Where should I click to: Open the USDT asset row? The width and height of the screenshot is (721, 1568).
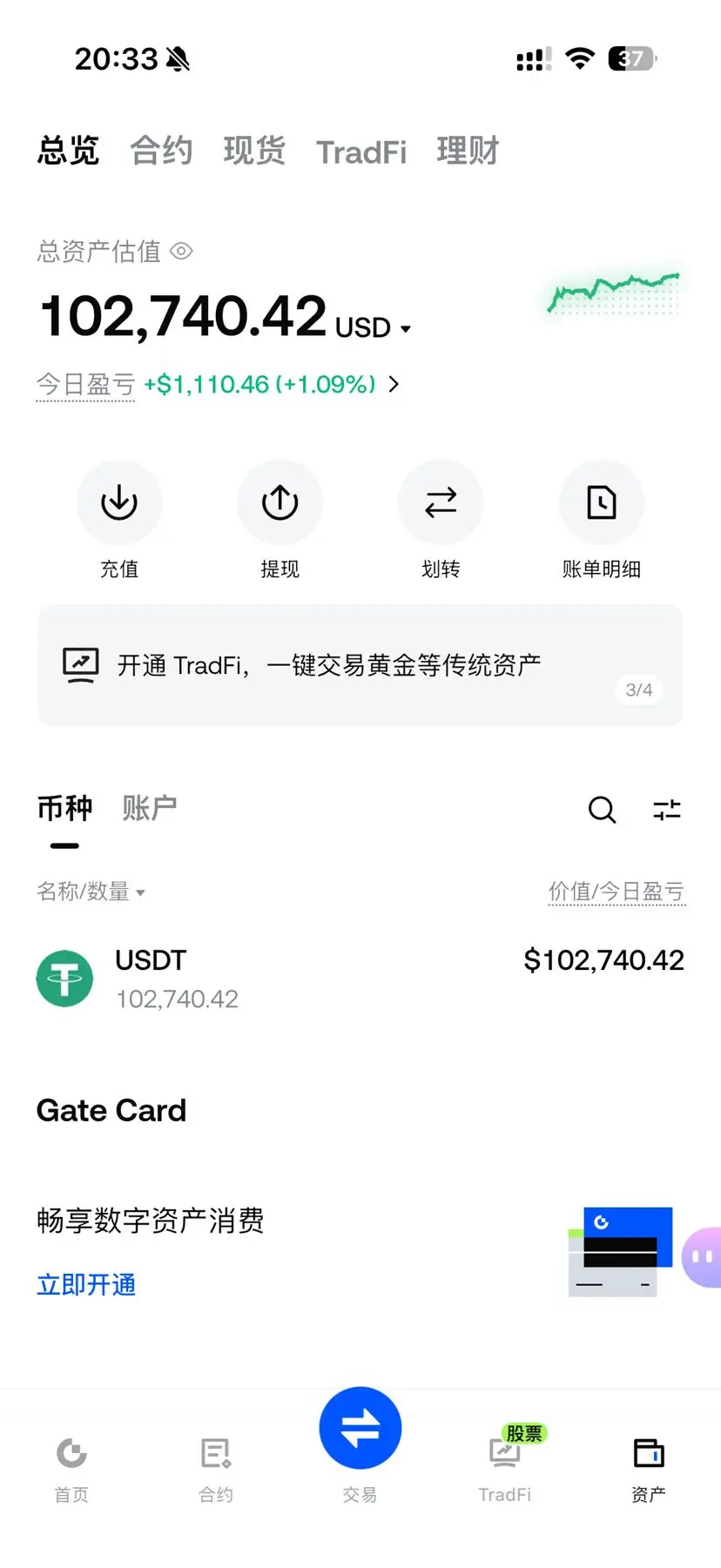point(360,979)
